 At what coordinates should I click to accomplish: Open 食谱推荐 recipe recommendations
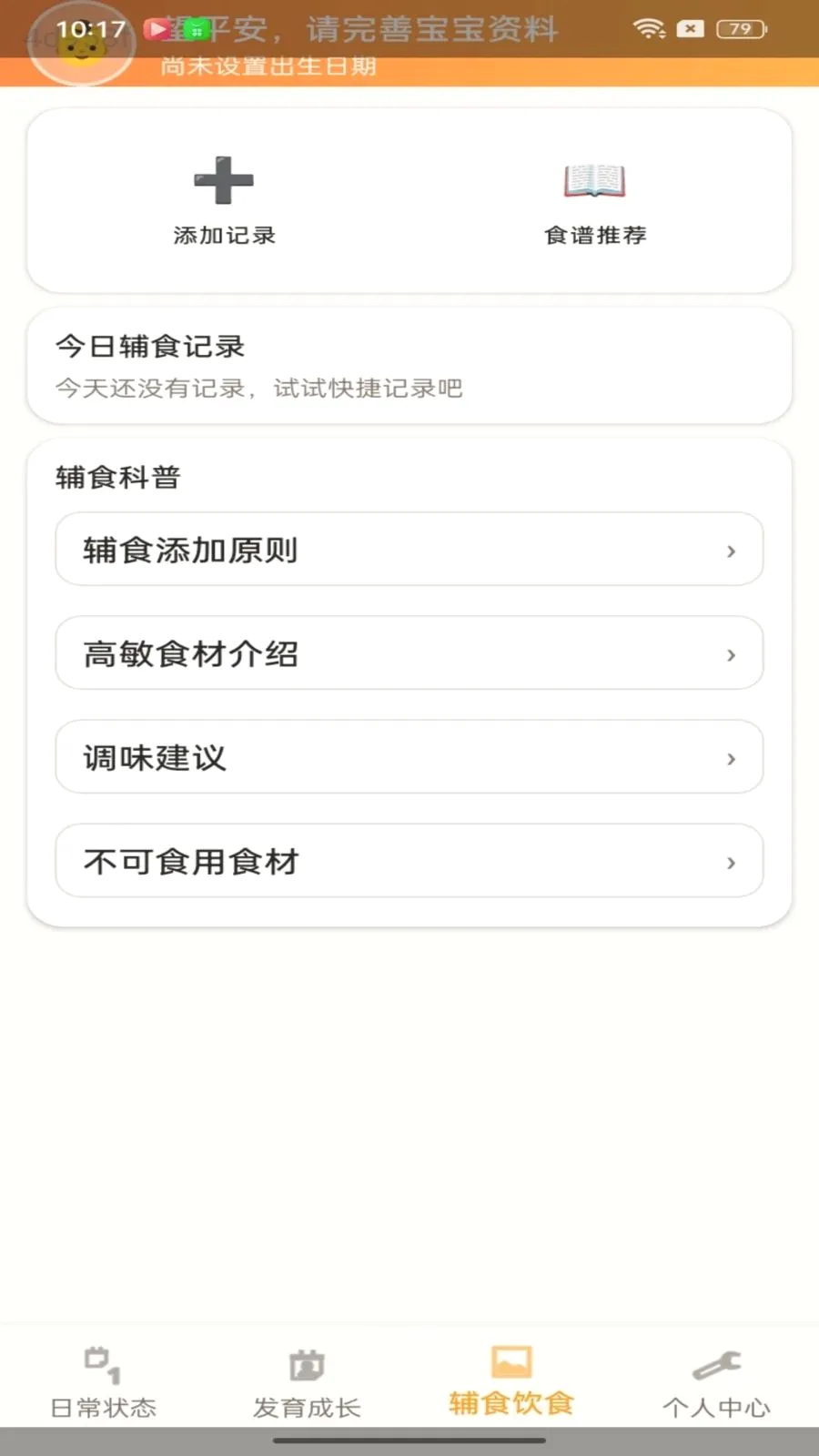click(x=595, y=201)
